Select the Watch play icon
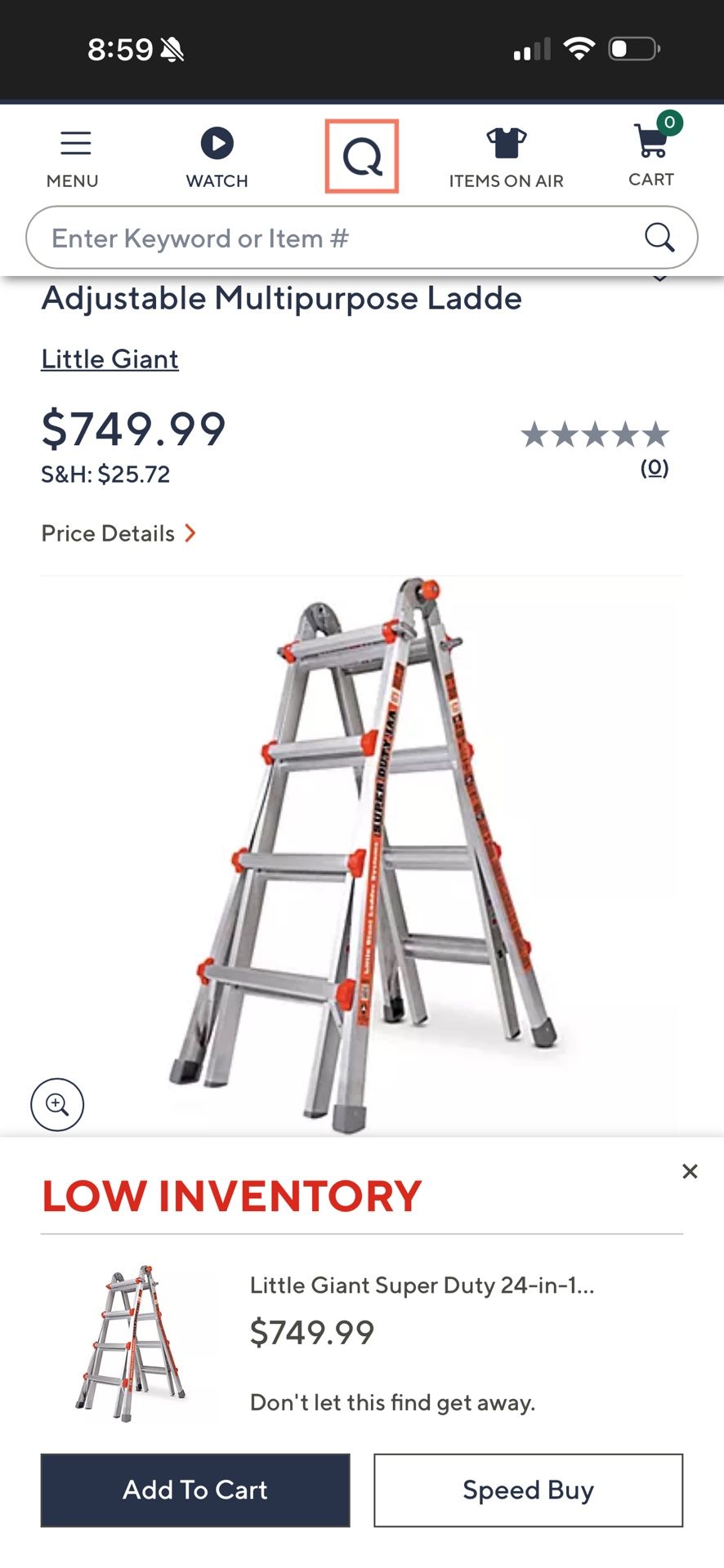This screenshot has height=1568, width=724. click(x=216, y=145)
